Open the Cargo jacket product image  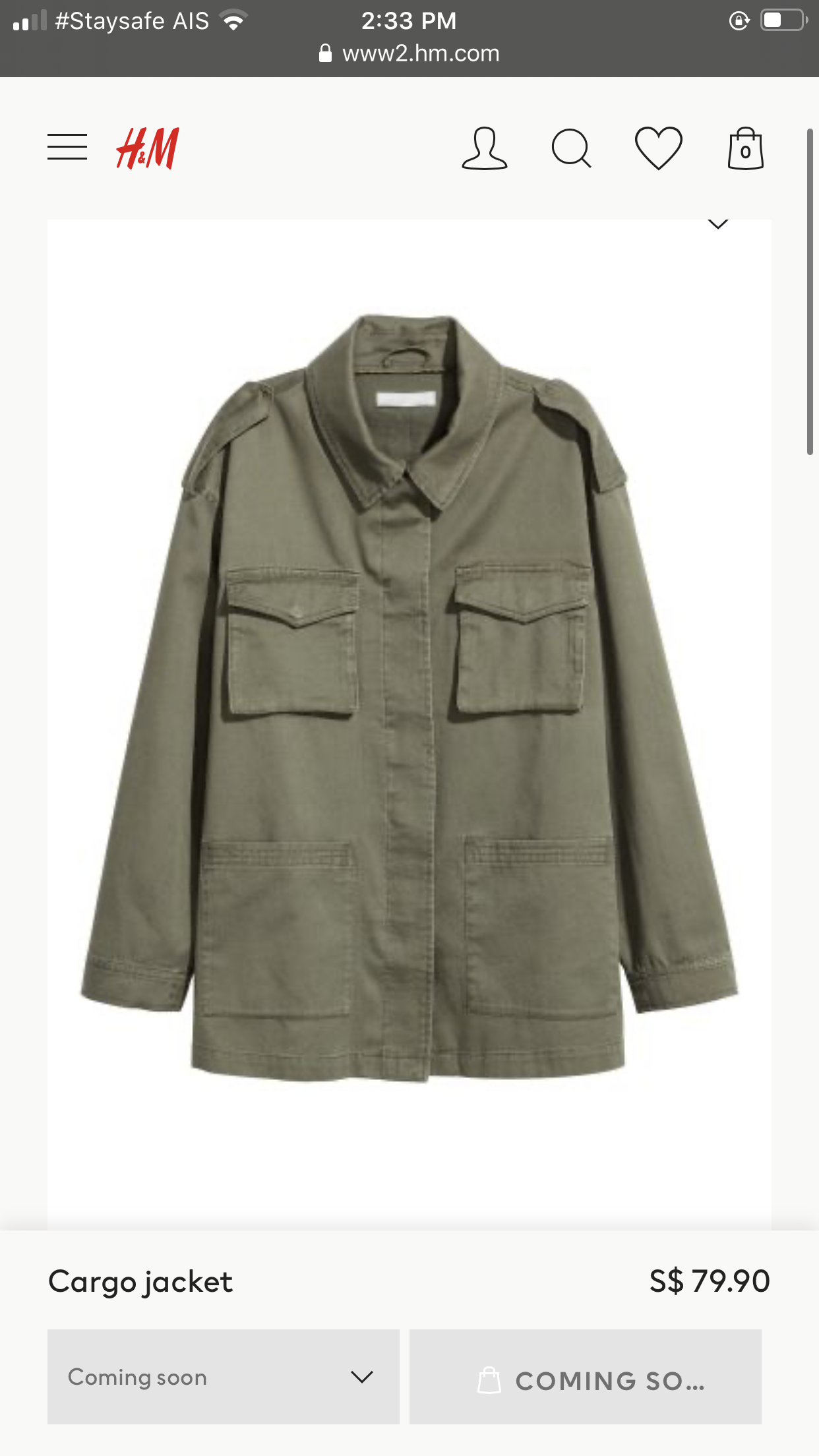[x=409, y=699]
